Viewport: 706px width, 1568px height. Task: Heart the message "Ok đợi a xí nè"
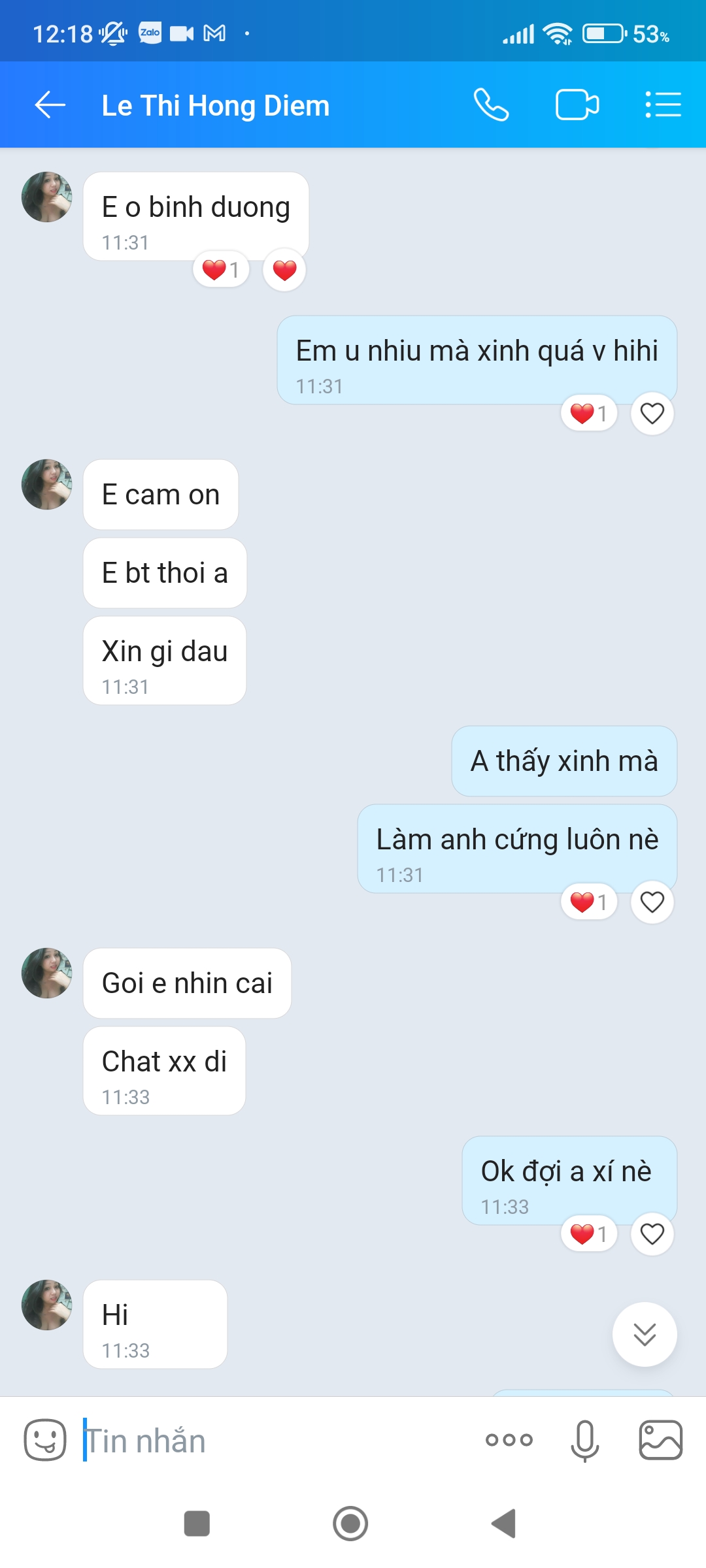[652, 1234]
